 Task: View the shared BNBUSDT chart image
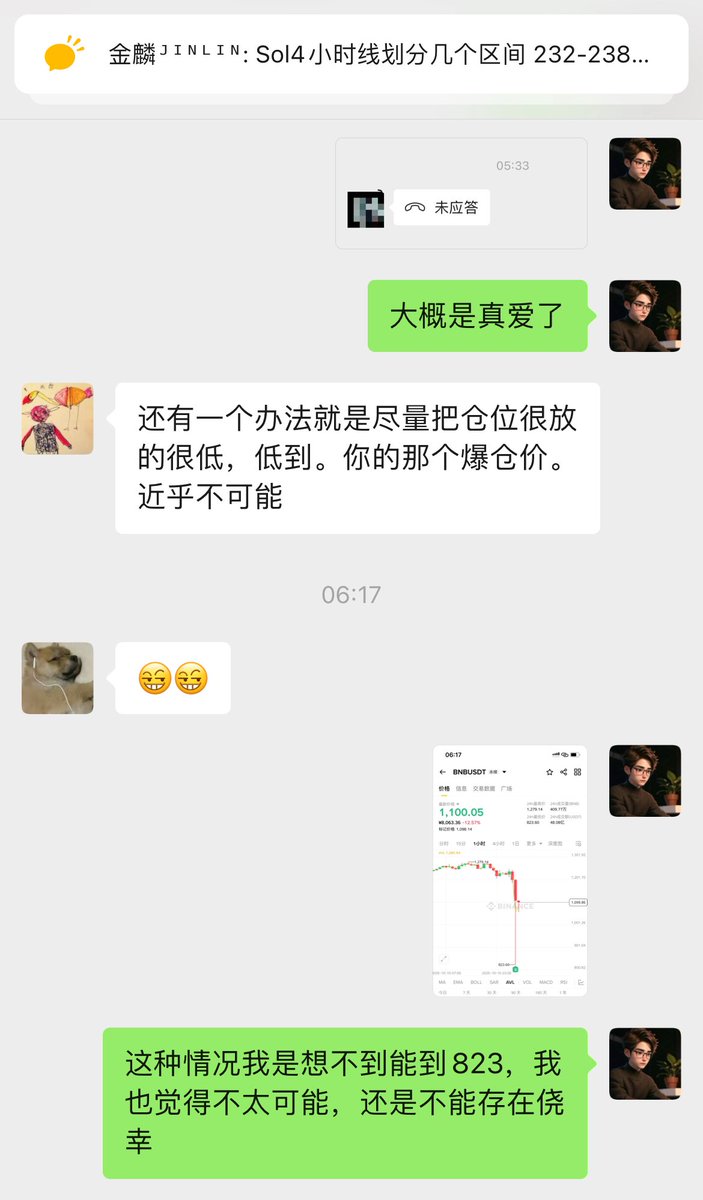[x=510, y=870]
